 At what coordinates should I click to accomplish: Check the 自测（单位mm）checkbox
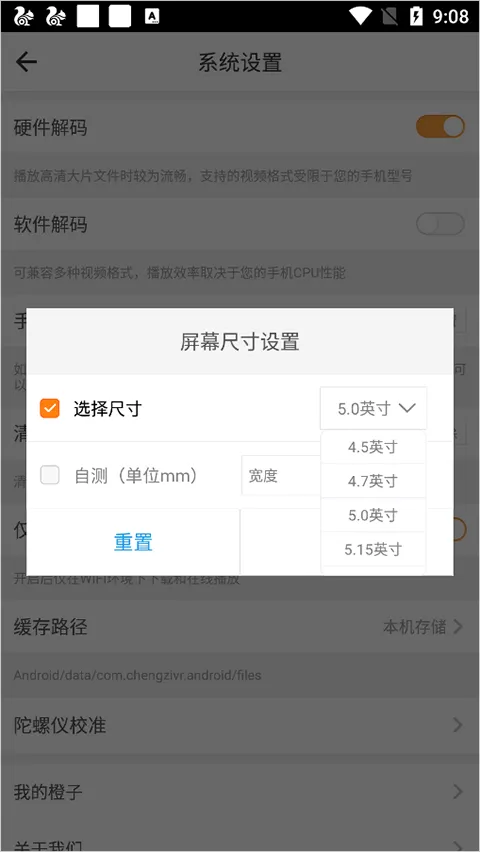(x=49, y=475)
